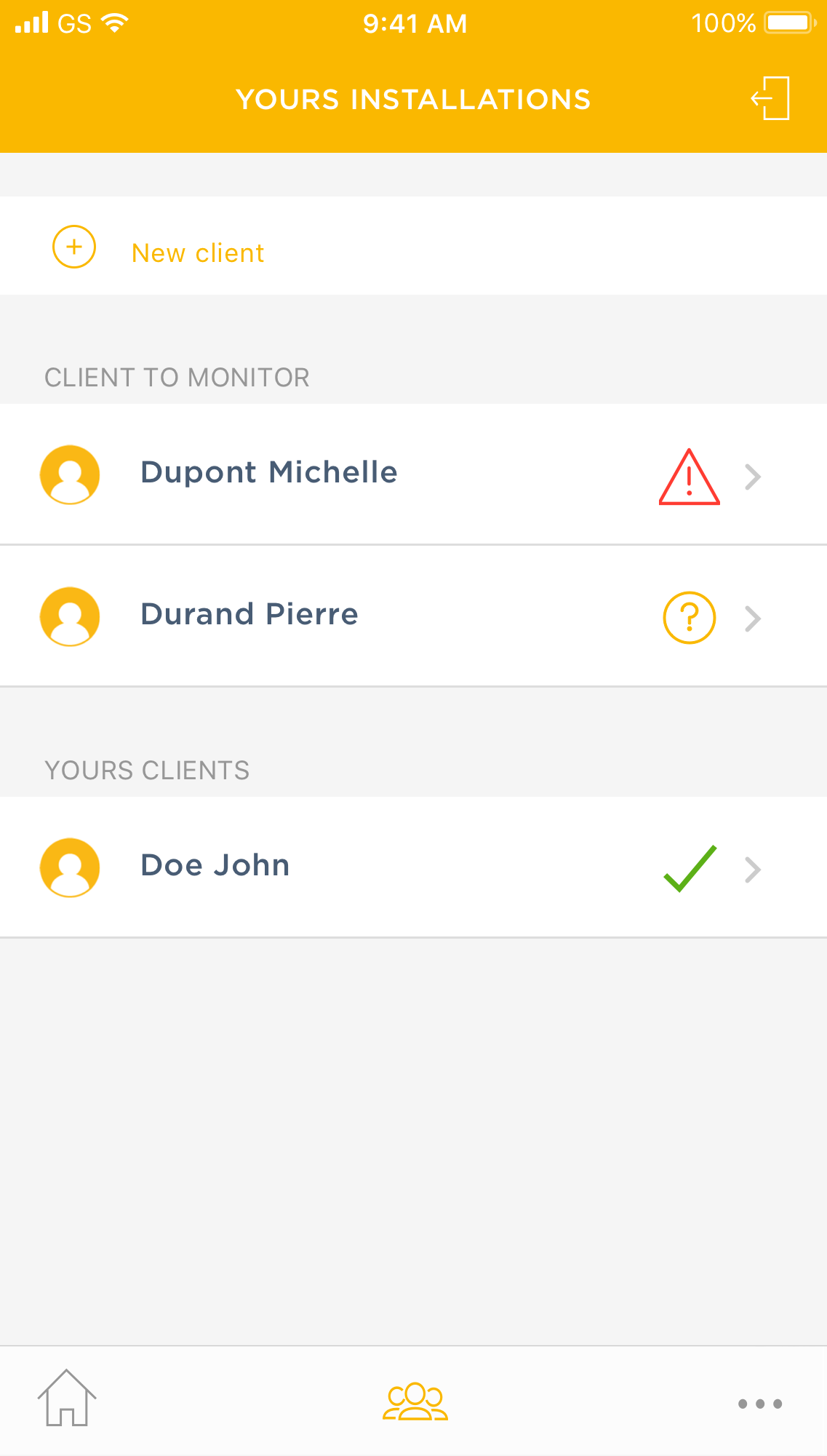The height and width of the screenshot is (1456, 827).
Task: Open Dupont Michelle's installation
Action: click(x=413, y=474)
